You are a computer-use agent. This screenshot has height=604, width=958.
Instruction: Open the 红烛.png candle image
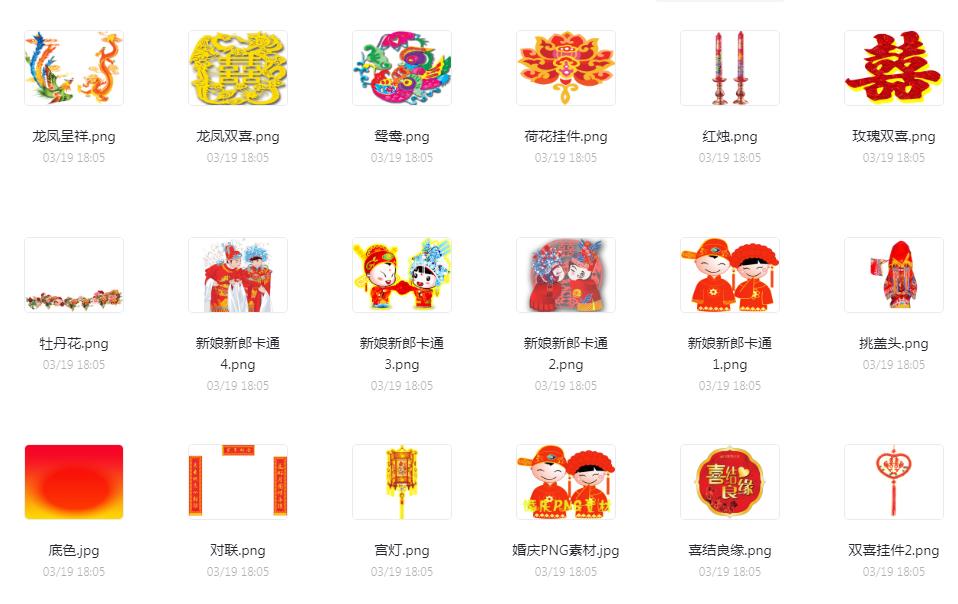point(730,68)
